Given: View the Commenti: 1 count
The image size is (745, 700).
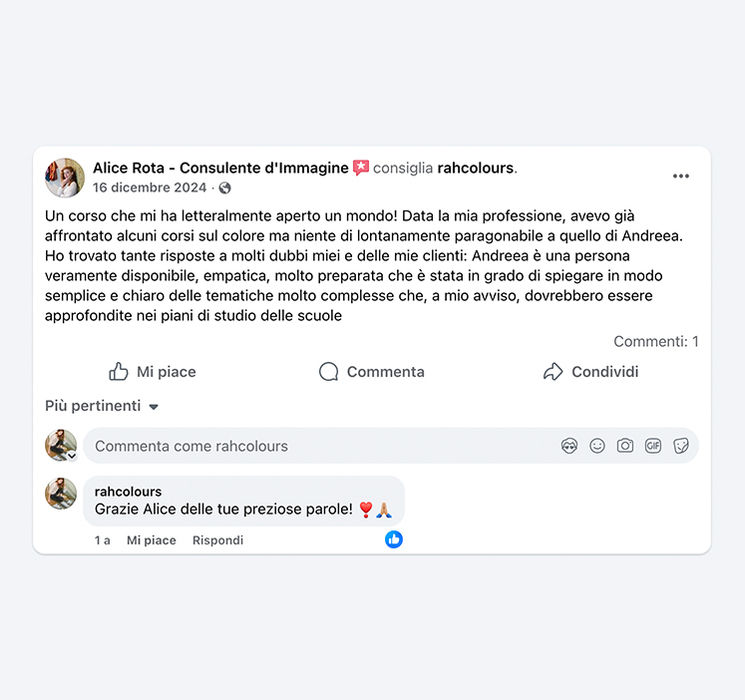Looking at the screenshot, I should coord(656,341).
